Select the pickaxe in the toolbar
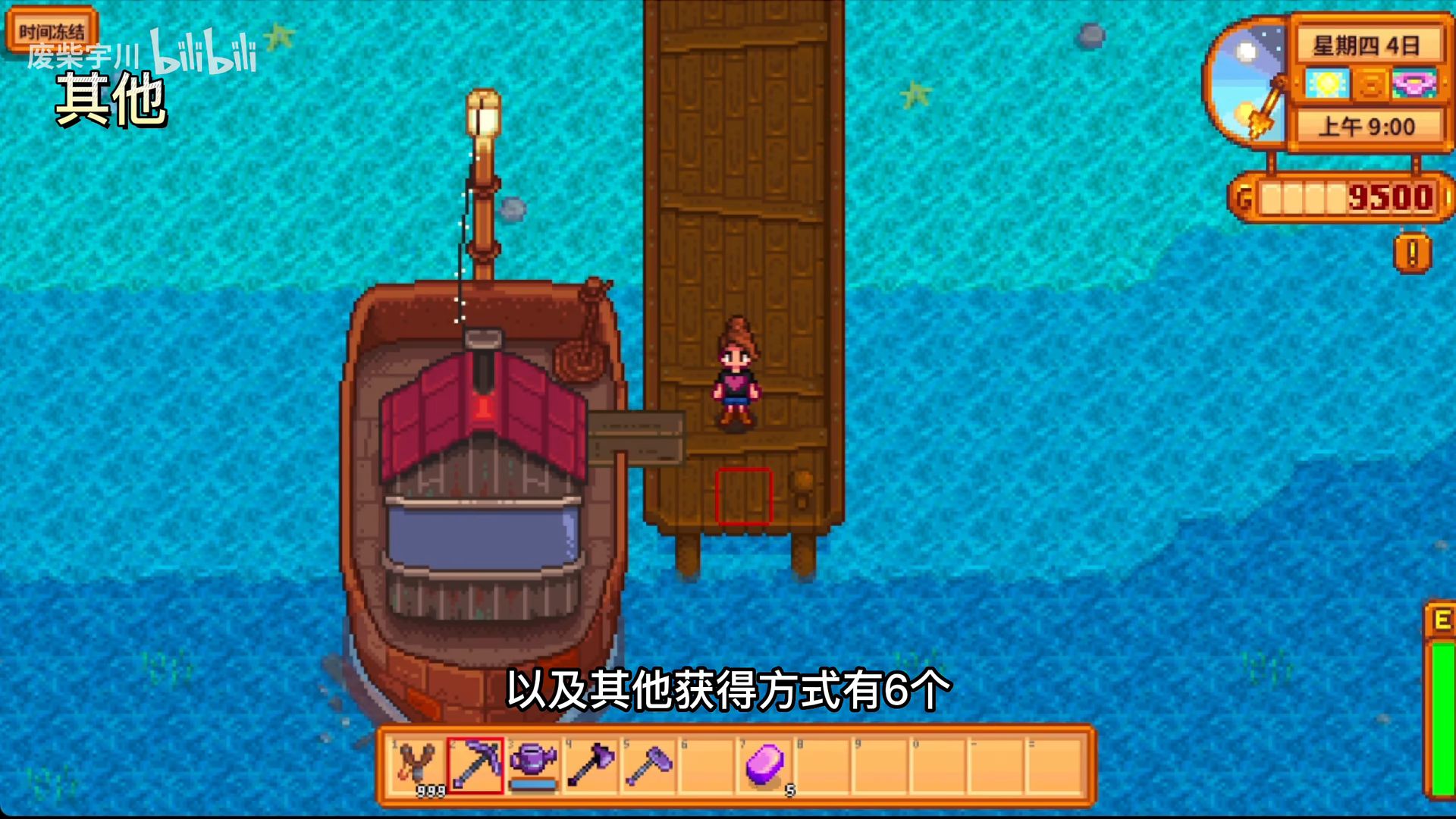Screen dimensions: 1456x819 [475, 764]
